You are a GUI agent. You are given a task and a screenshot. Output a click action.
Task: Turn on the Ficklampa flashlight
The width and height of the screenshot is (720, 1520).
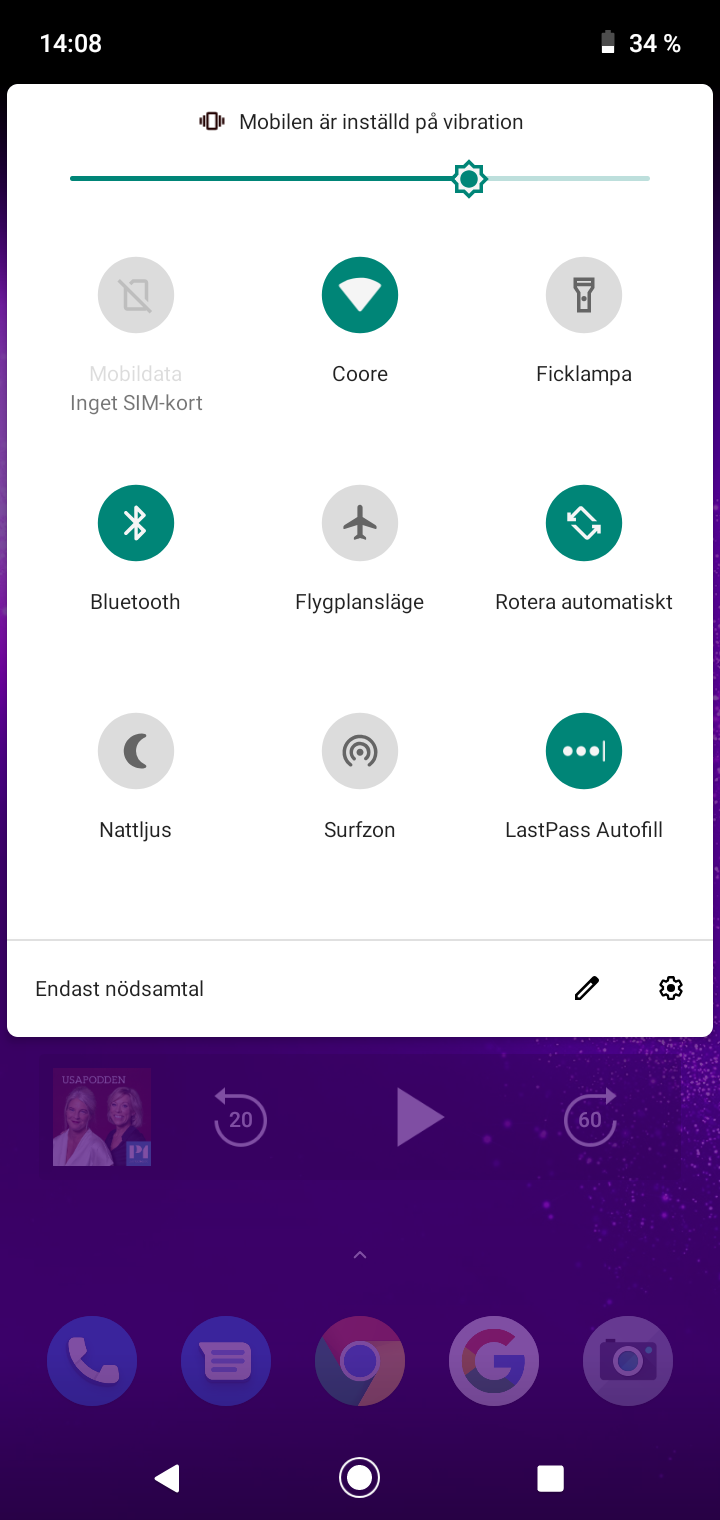point(584,295)
